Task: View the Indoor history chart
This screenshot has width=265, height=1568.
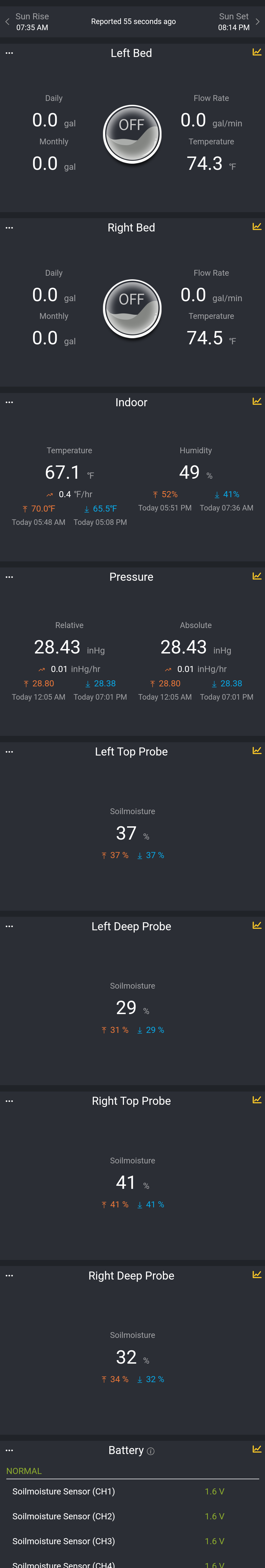Action: (257, 402)
